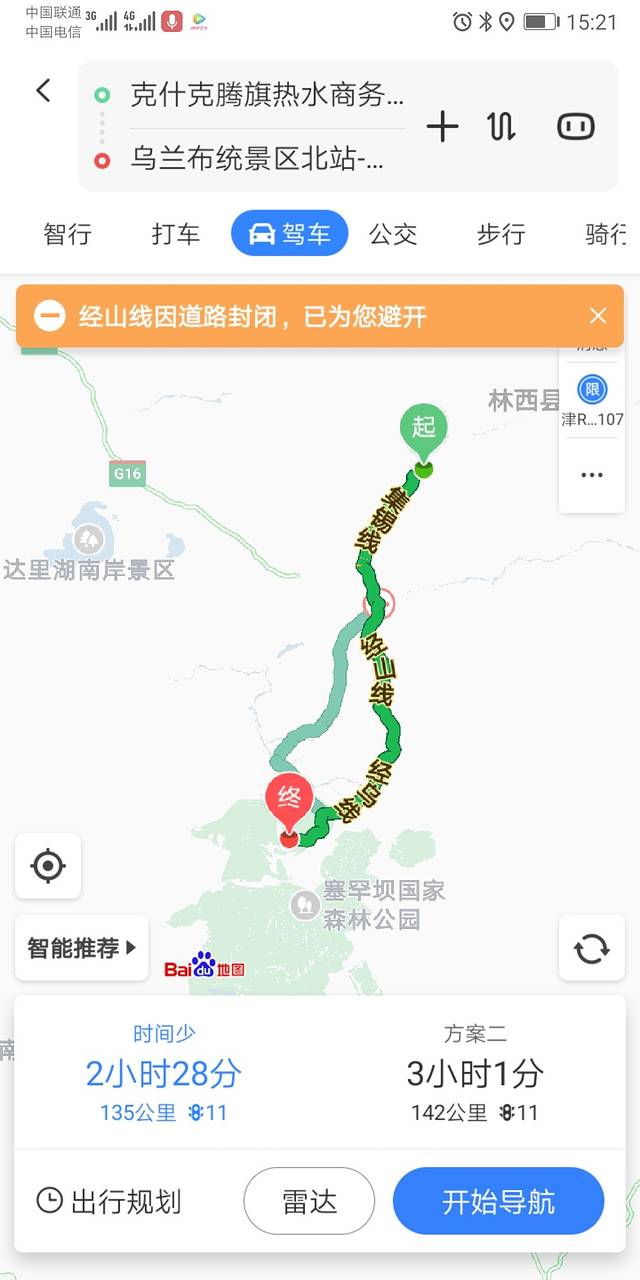Image resolution: width=640 pixels, height=1280 pixels.
Task: Switch to the 公交 transit tab
Action: (x=393, y=234)
